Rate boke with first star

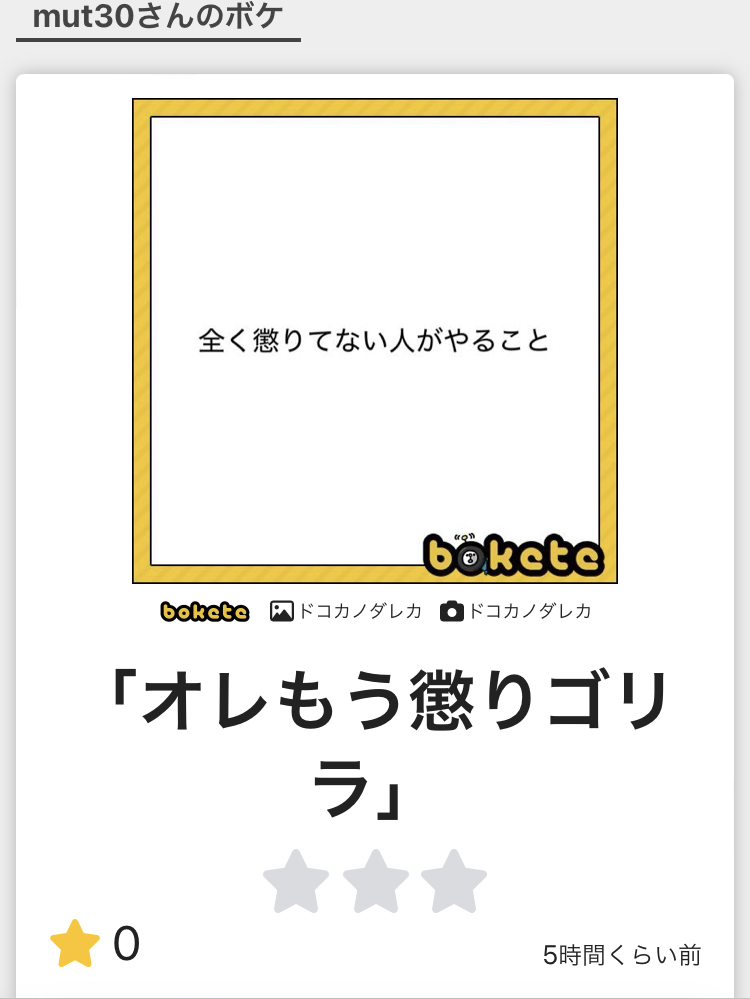296,882
